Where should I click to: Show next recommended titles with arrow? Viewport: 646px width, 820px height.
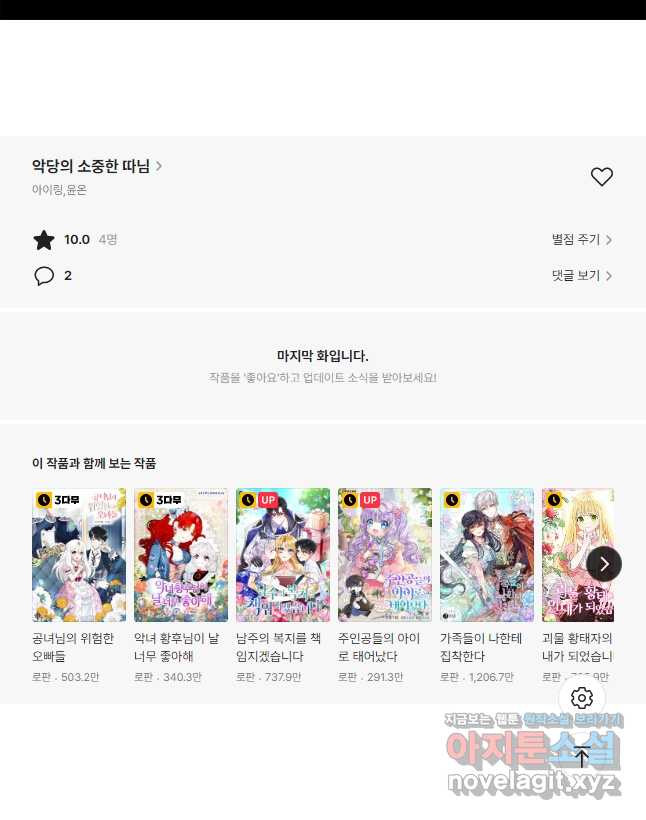coord(603,564)
